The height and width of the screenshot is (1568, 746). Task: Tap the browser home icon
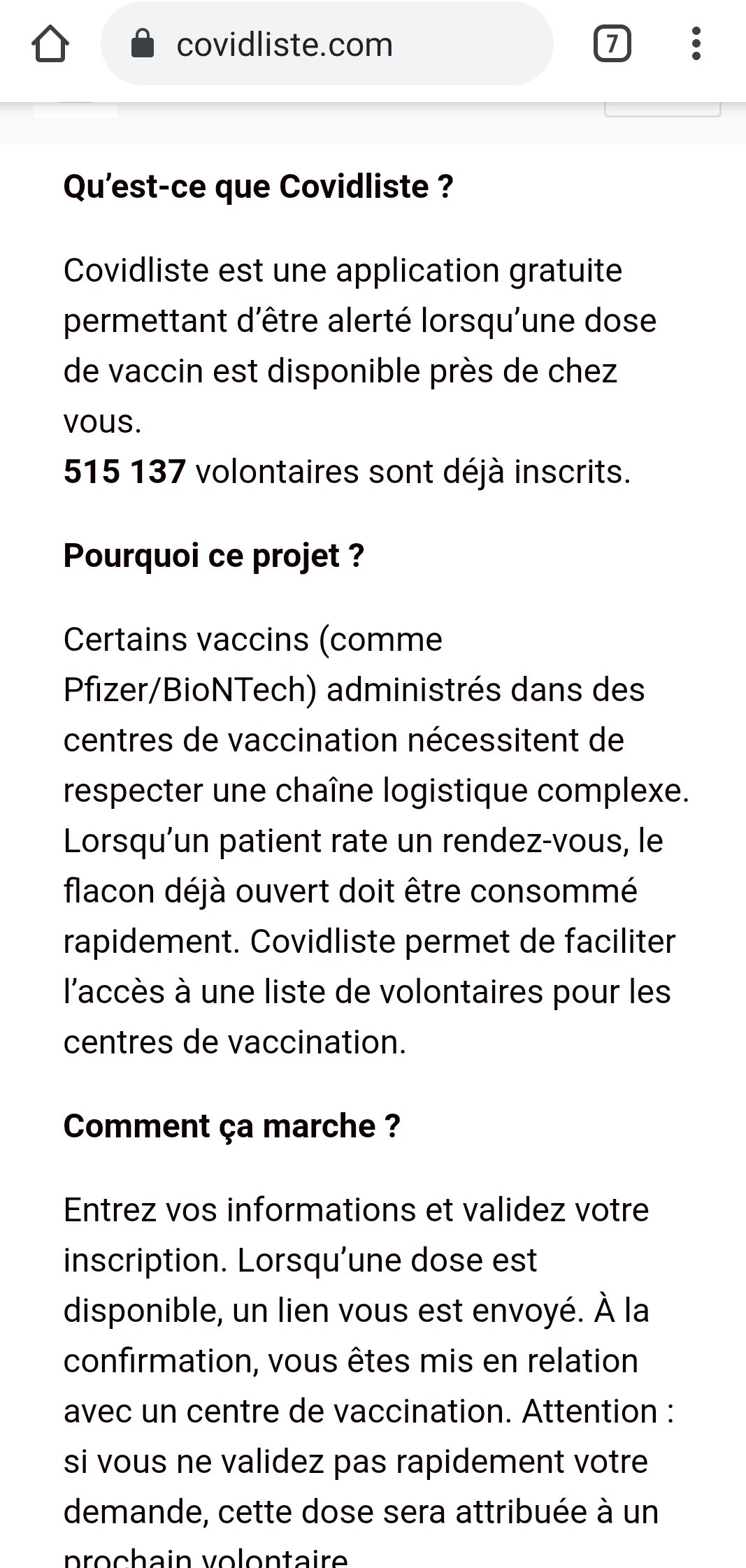point(50,45)
